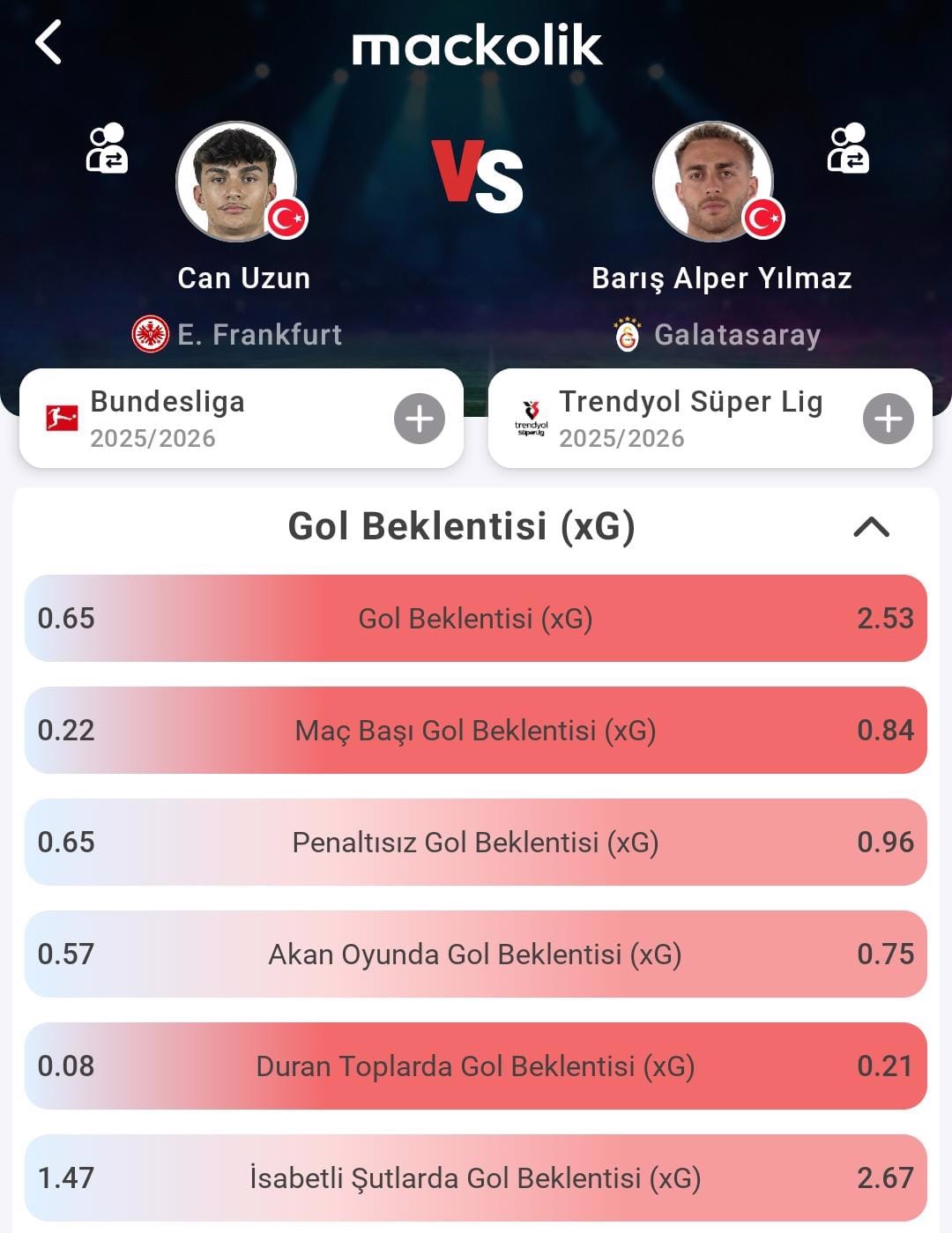Go back using the top-left arrow
The image size is (952, 1233).
(48, 42)
